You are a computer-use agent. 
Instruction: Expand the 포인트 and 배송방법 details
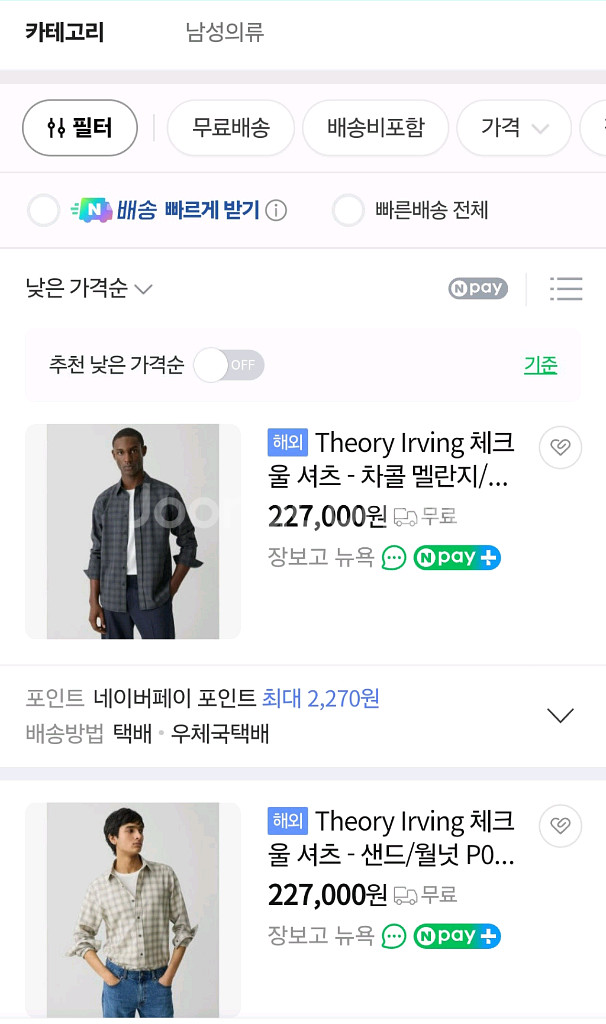561,715
